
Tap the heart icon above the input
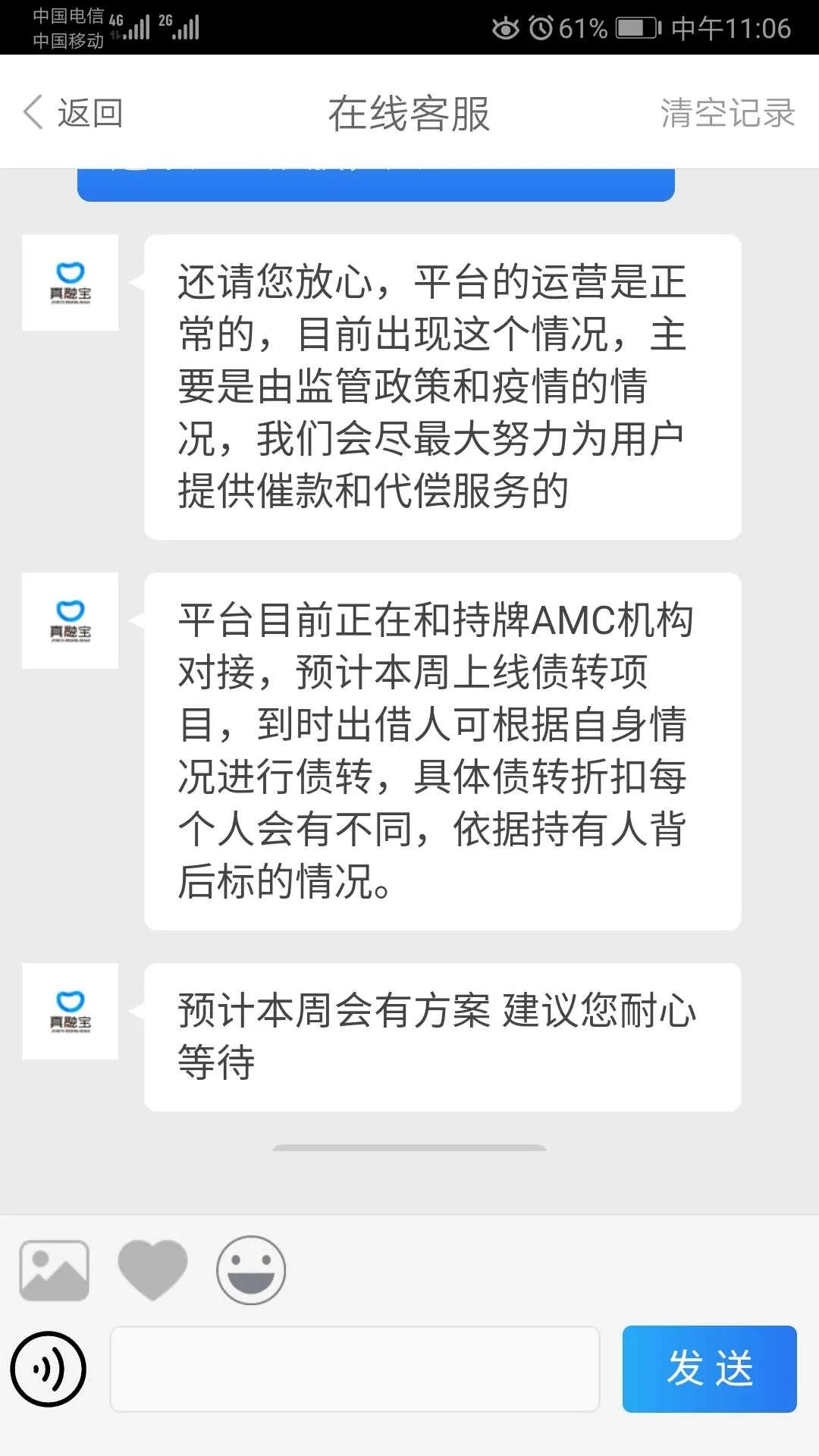pyautogui.click(x=152, y=1269)
